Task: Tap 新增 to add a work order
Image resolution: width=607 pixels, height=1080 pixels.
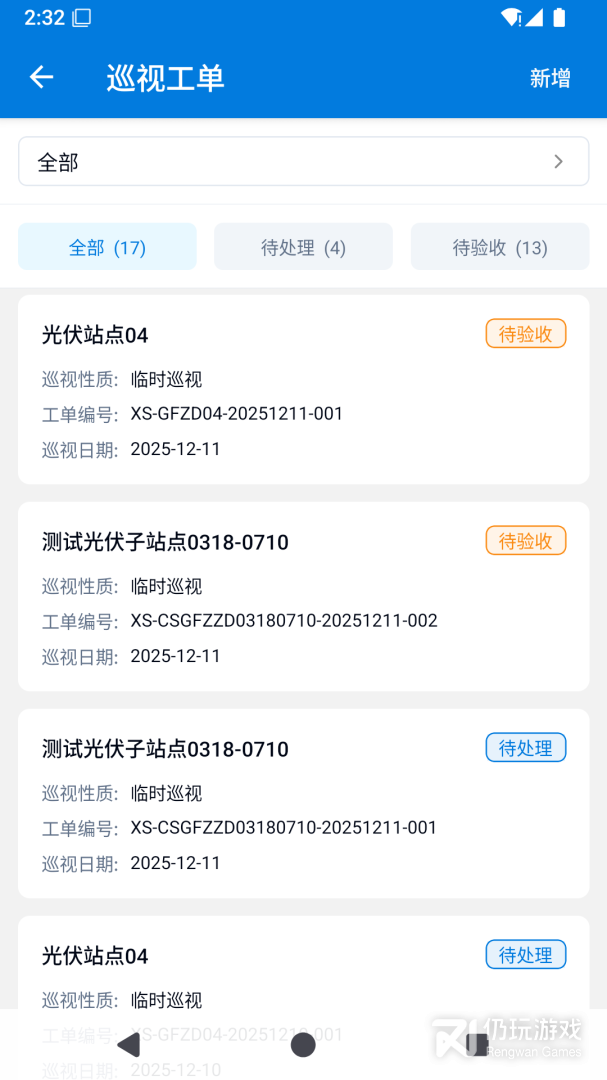Action: click(550, 78)
